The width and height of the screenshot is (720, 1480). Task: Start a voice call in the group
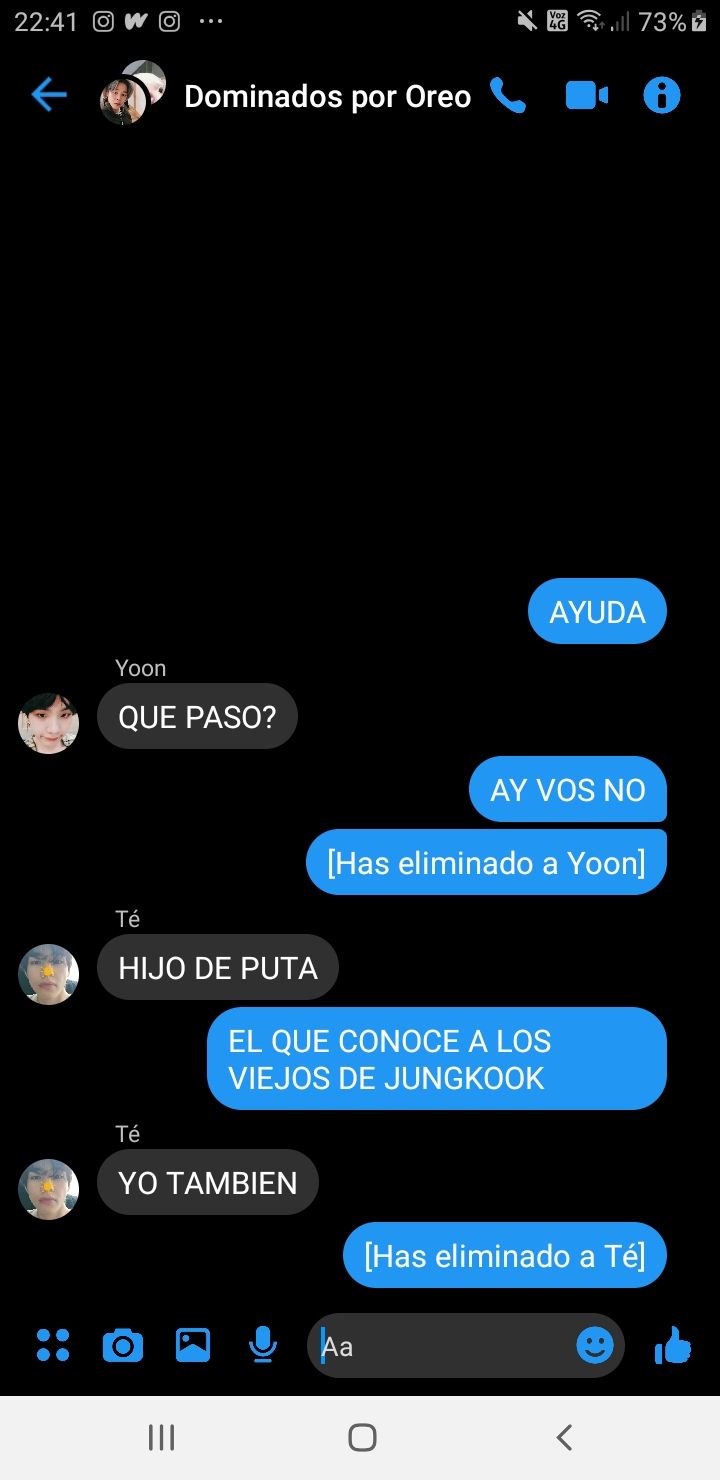pyautogui.click(x=508, y=96)
